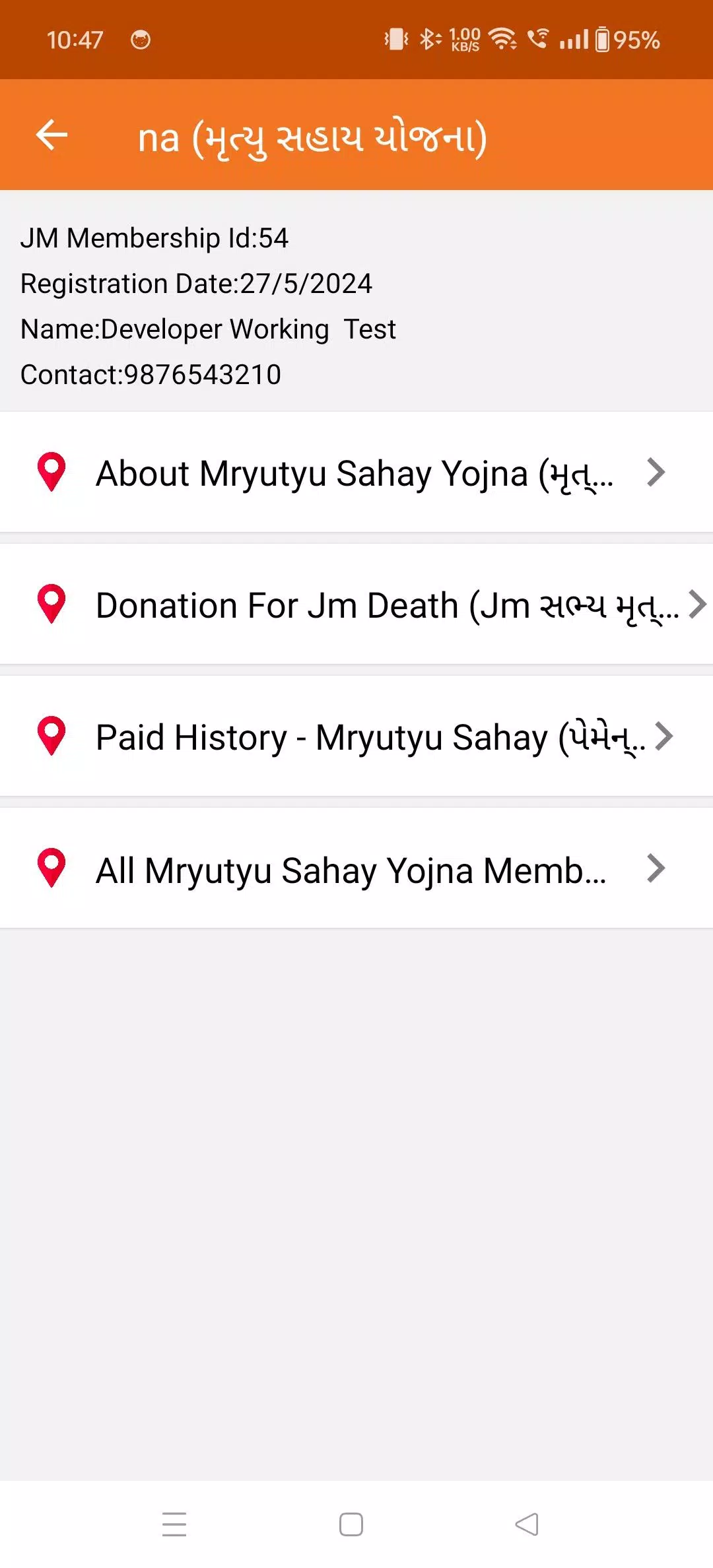View Paid History - Mryutyu Sahay
Image resolution: width=713 pixels, height=1568 pixels.
tap(356, 736)
